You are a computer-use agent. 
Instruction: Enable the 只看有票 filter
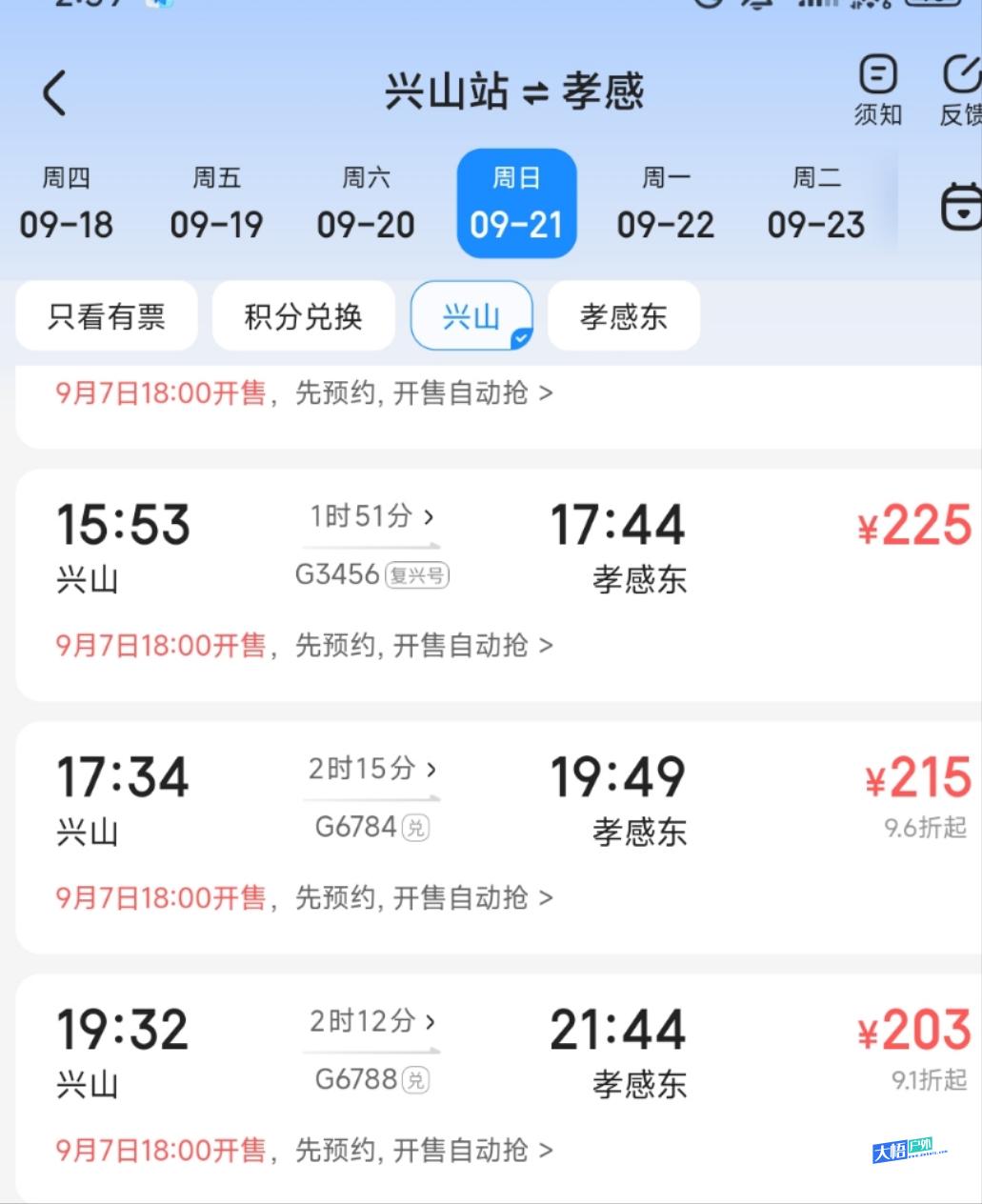107,316
